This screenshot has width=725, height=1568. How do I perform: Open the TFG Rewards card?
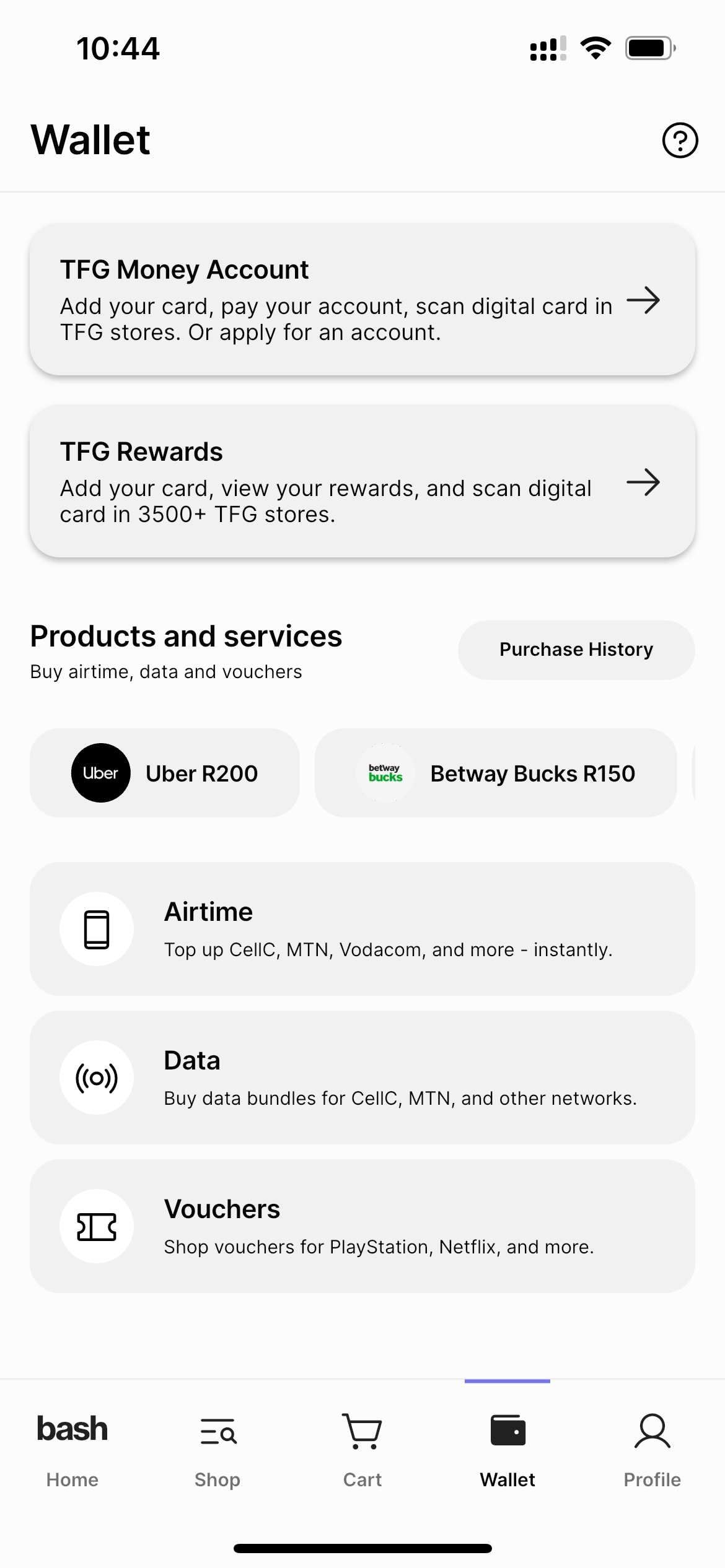362,481
